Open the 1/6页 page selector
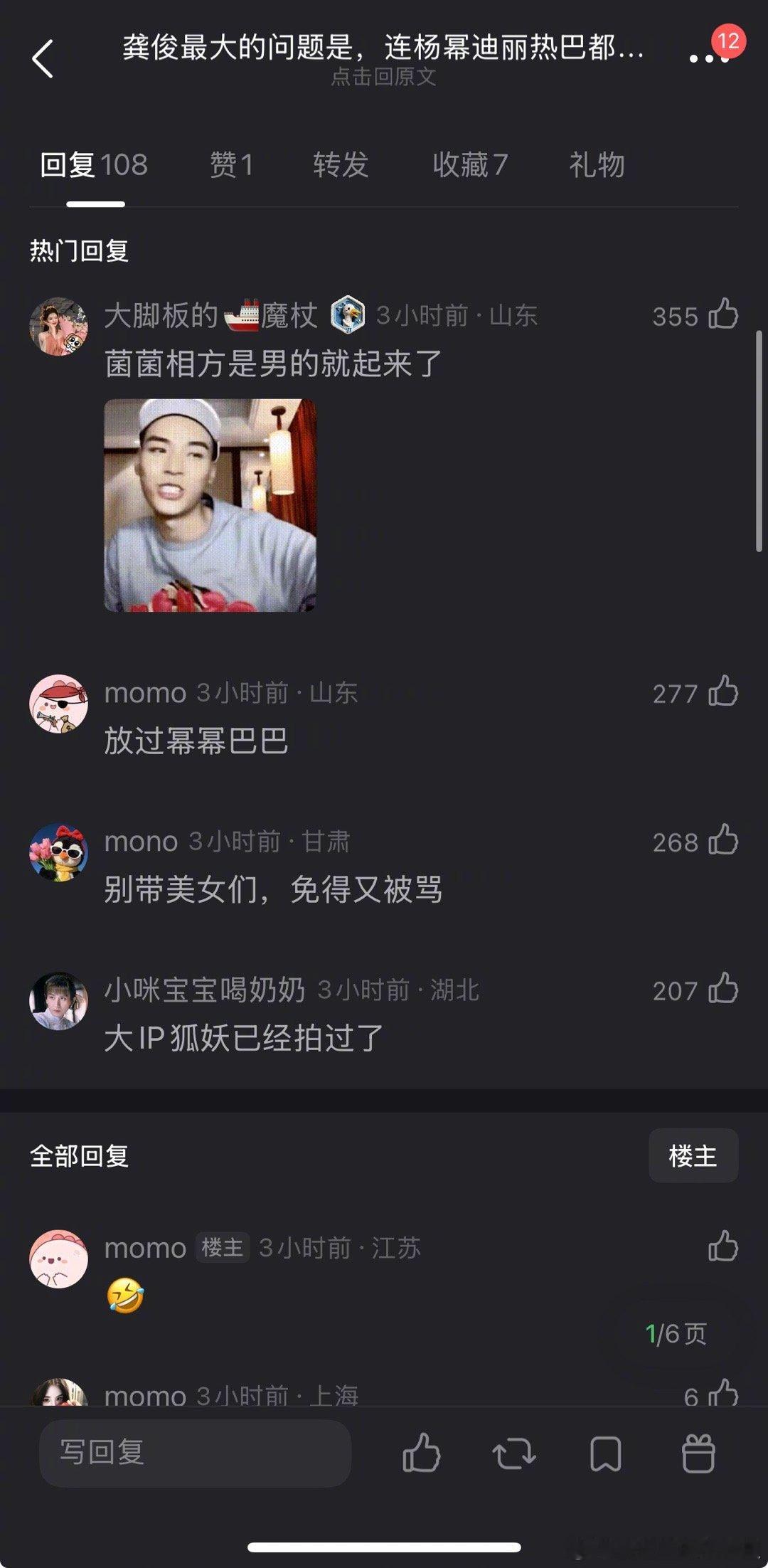Viewport: 768px width, 1568px height. coord(676,1333)
